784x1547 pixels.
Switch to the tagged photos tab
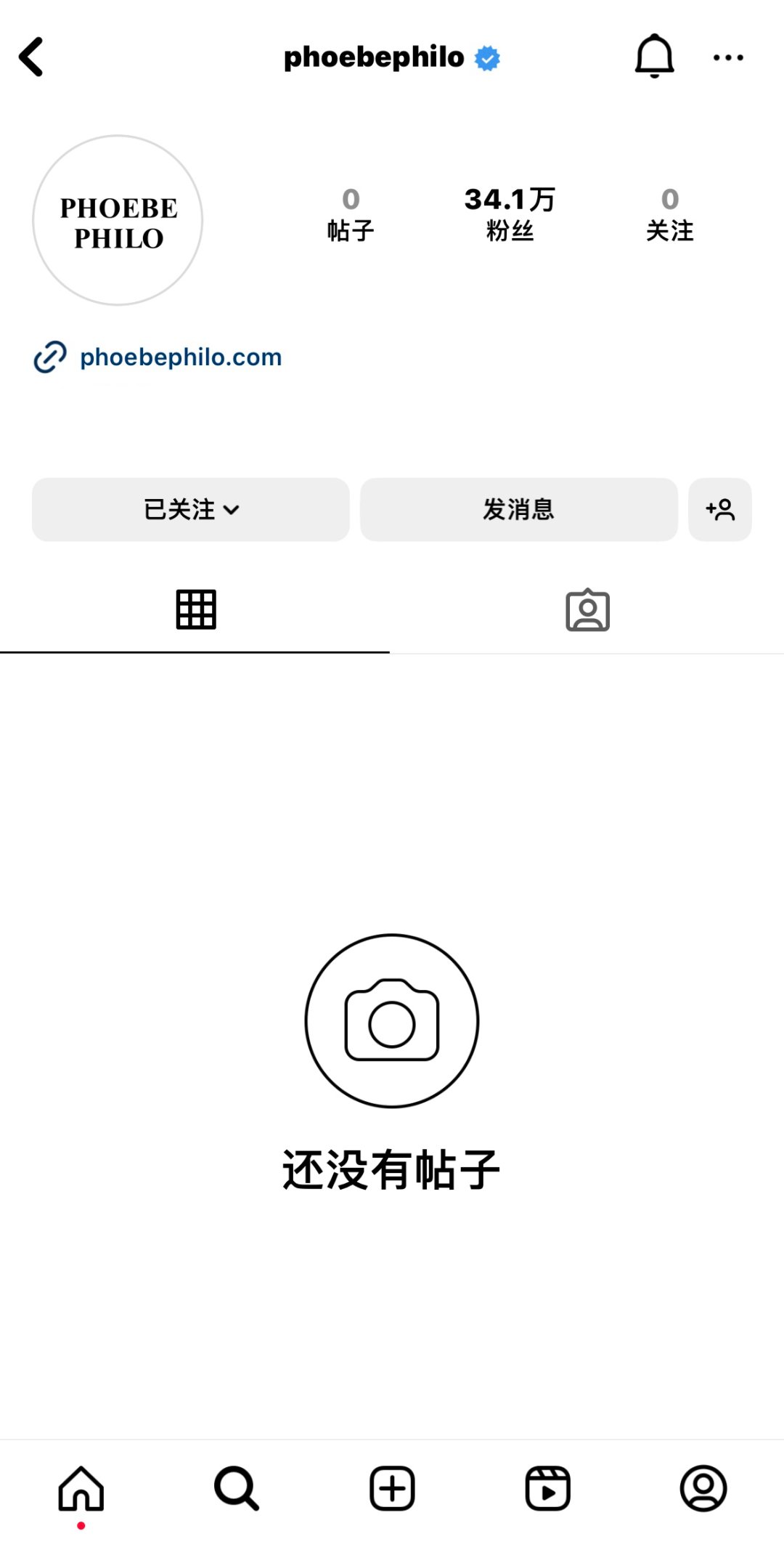pos(587,610)
